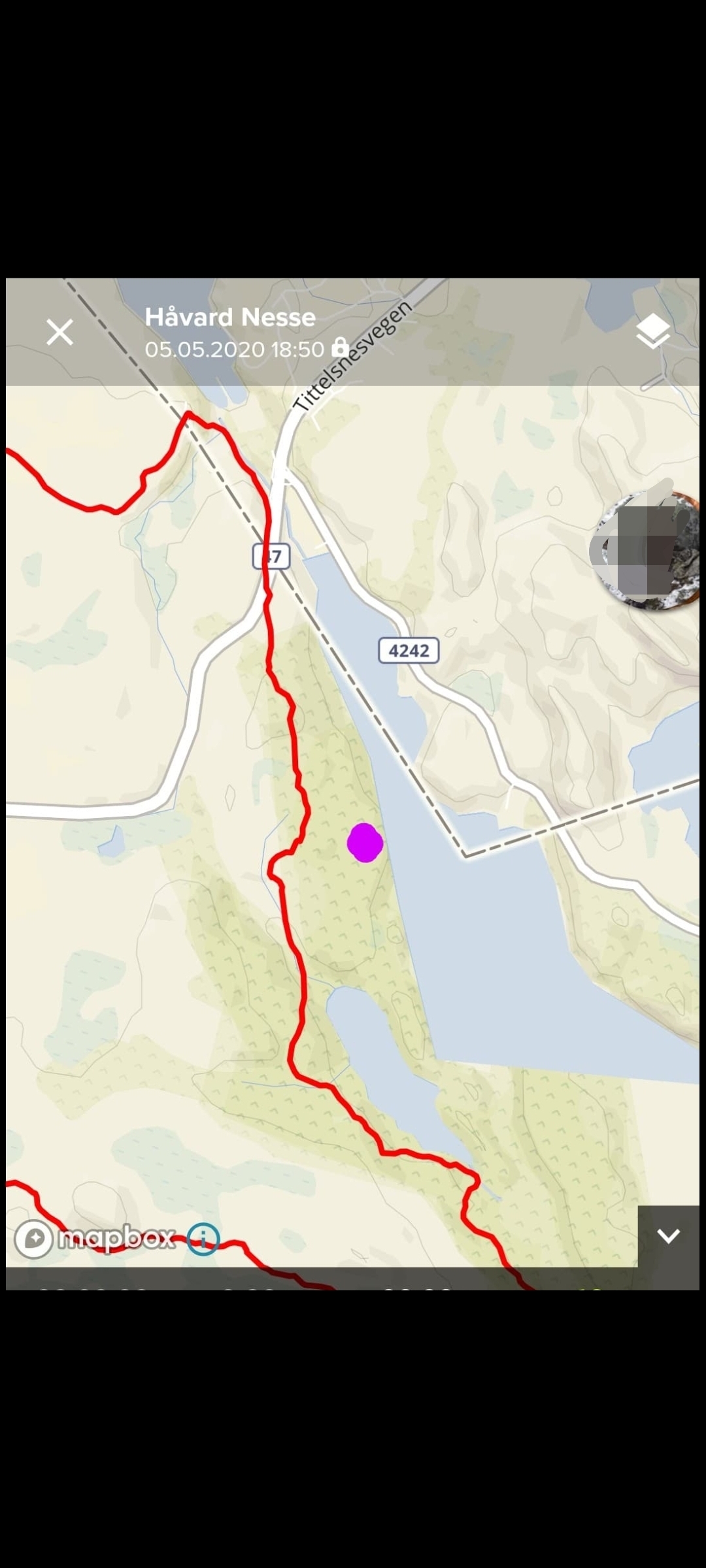Collapse the panel with the down chevron
Viewport: 706px width, 1568px height.
click(x=668, y=1236)
